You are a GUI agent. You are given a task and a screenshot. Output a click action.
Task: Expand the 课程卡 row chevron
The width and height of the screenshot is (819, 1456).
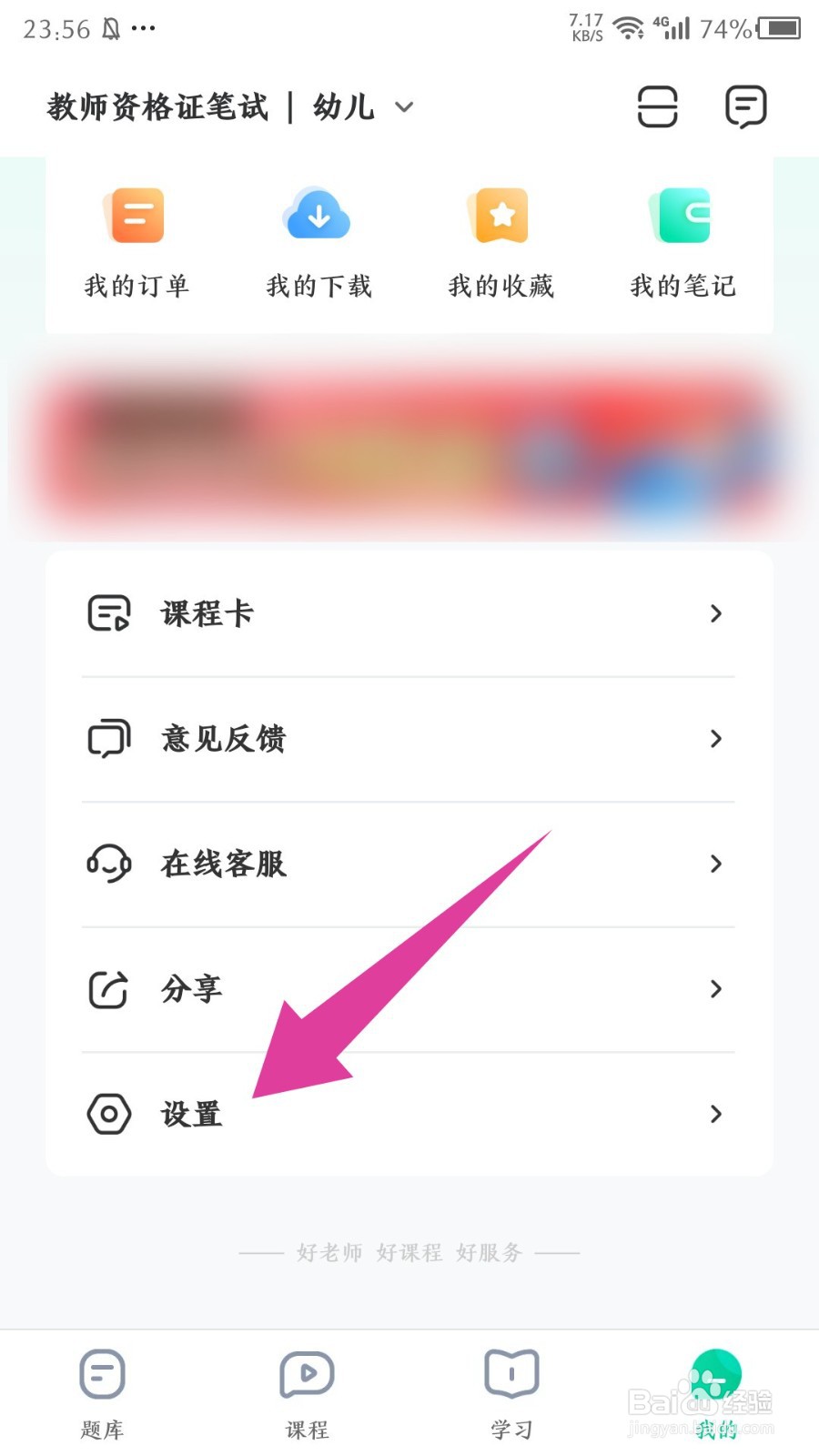coord(715,613)
